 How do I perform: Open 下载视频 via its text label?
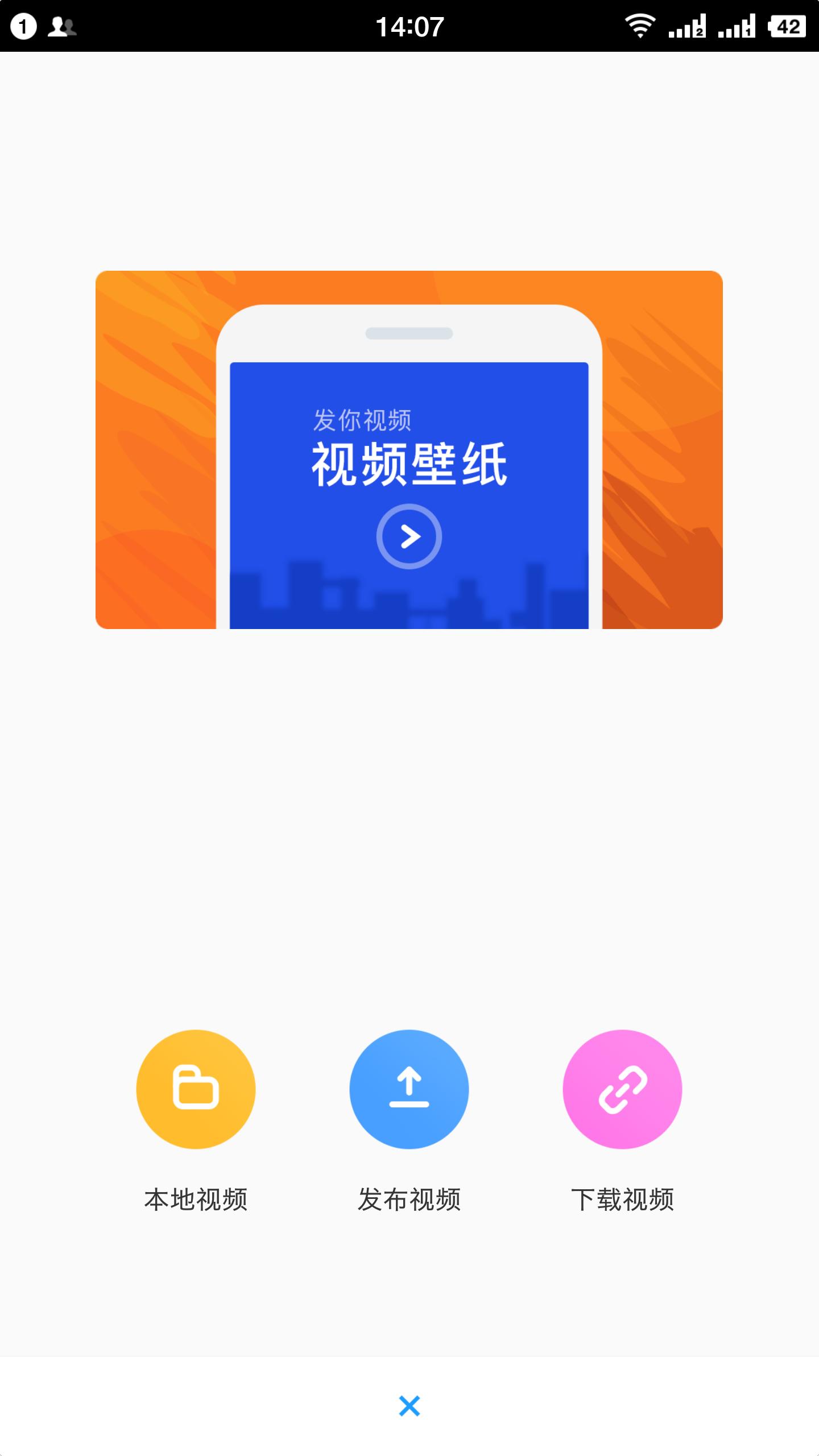pyautogui.click(x=623, y=1197)
